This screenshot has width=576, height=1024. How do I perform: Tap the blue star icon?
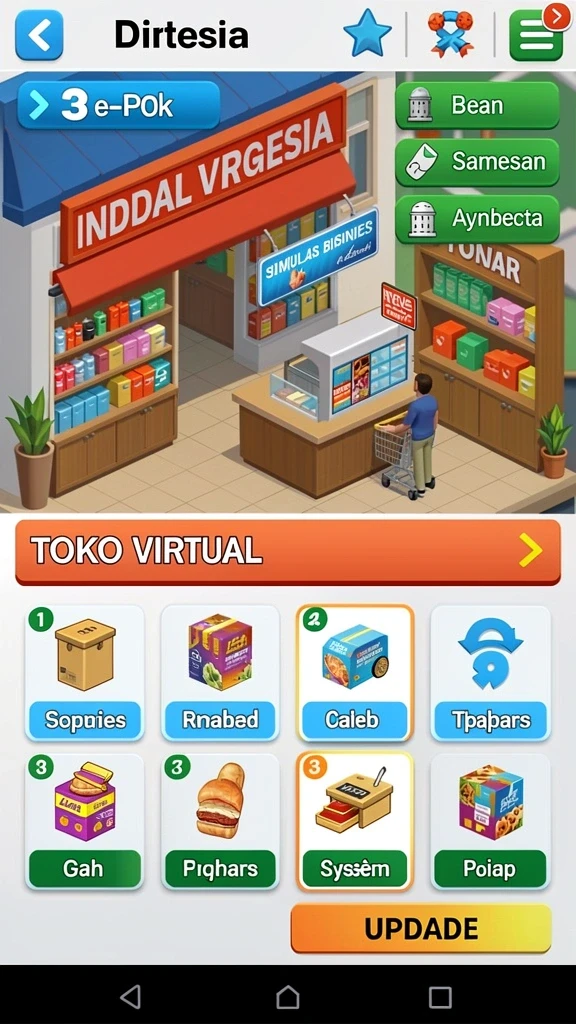[x=368, y=33]
